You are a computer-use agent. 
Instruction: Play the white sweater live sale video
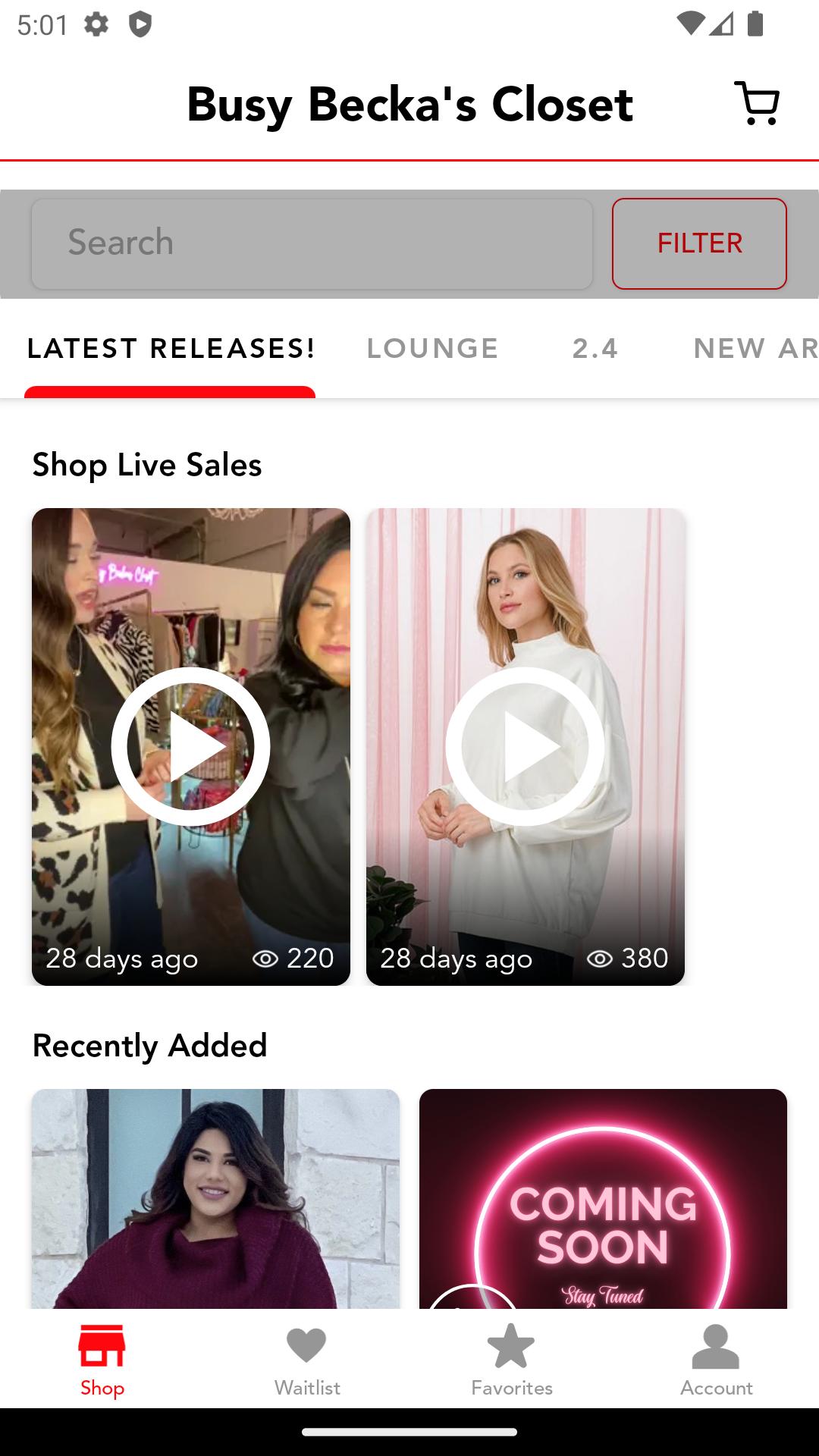pos(526,747)
